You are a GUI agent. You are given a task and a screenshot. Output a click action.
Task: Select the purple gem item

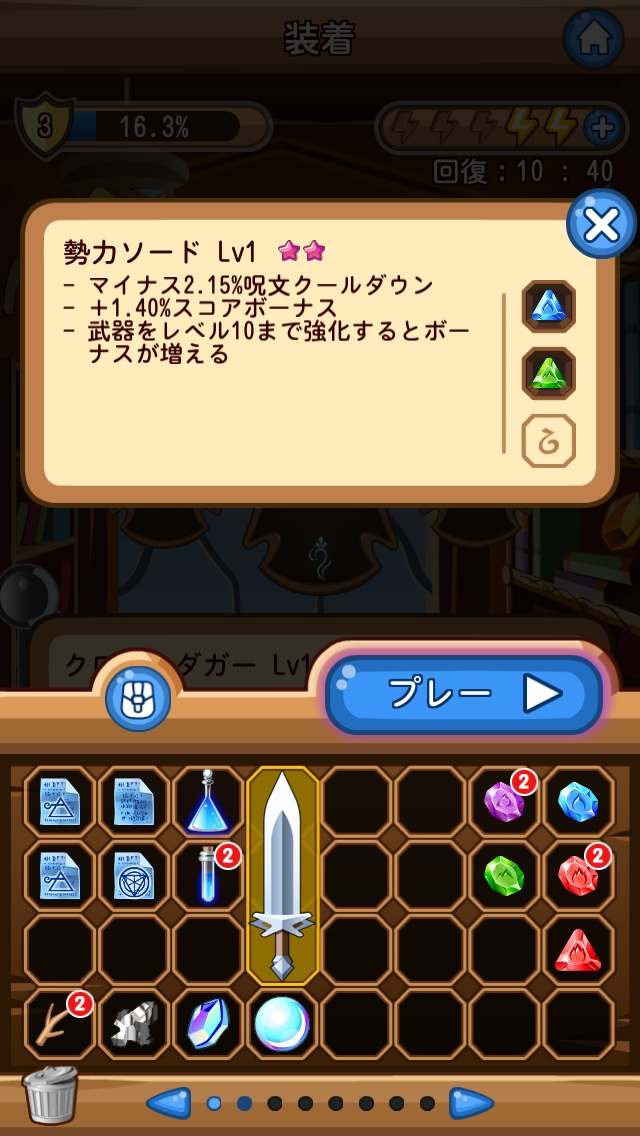pos(504,802)
